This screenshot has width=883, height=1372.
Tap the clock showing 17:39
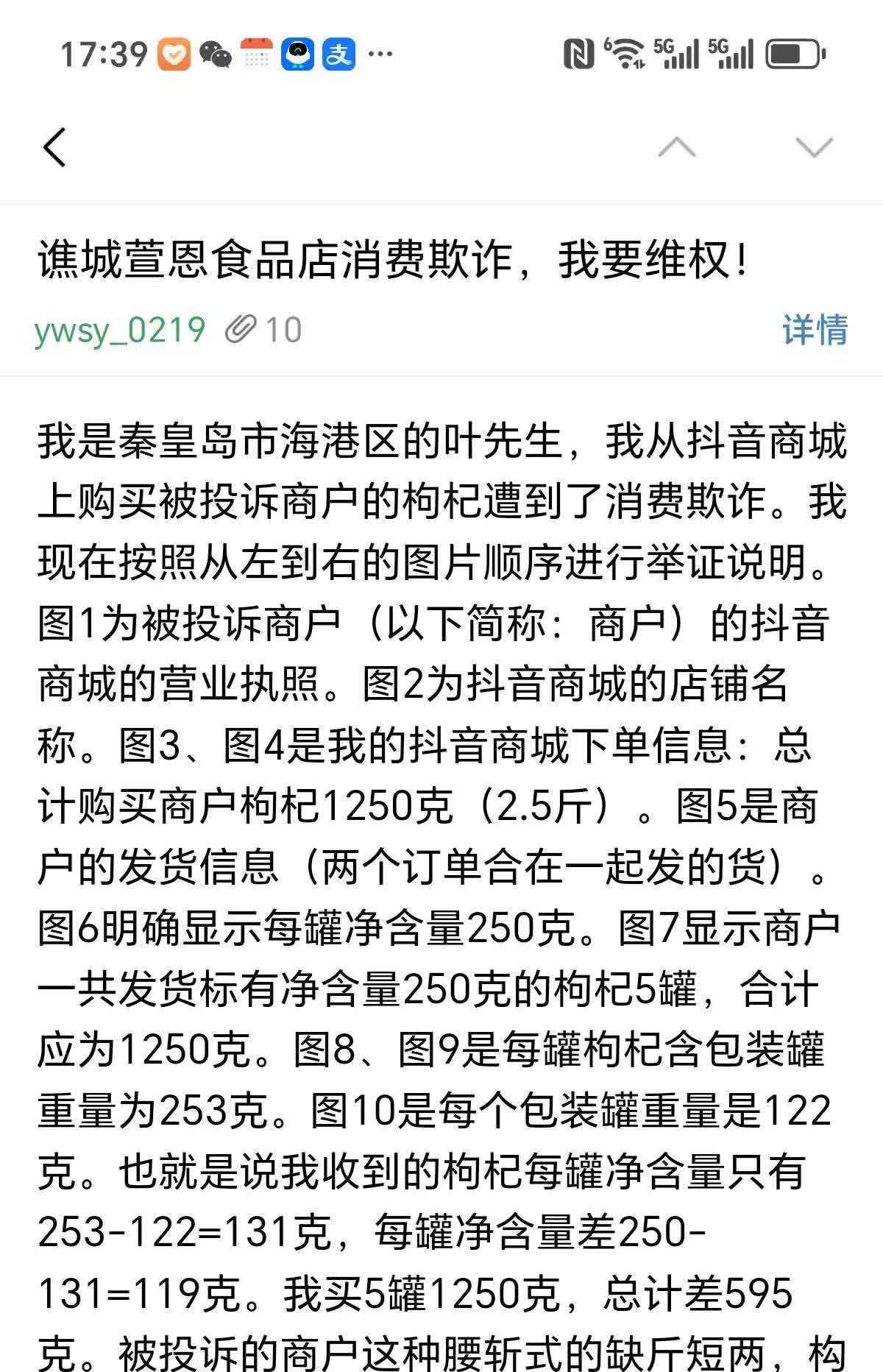coord(103,54)
